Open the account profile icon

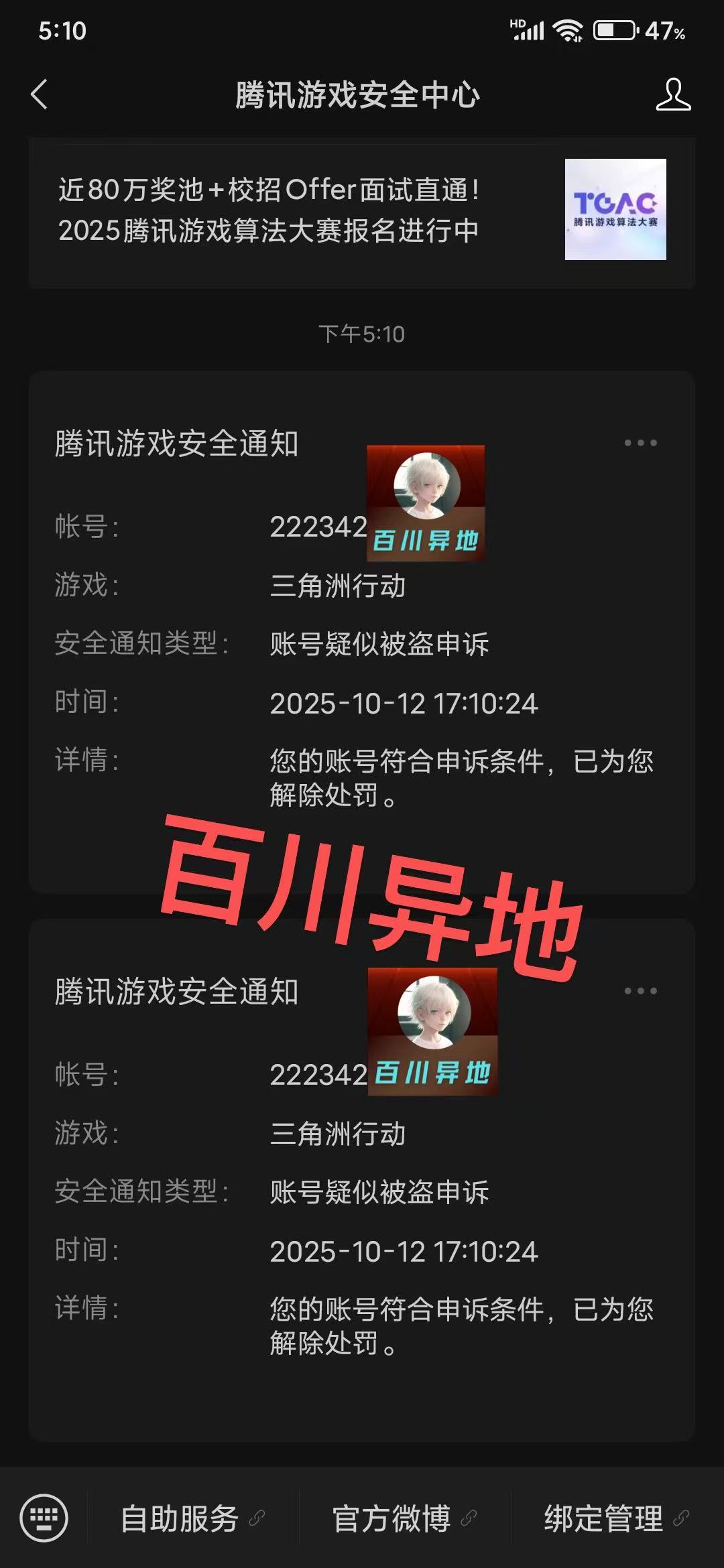click(672, 94)
